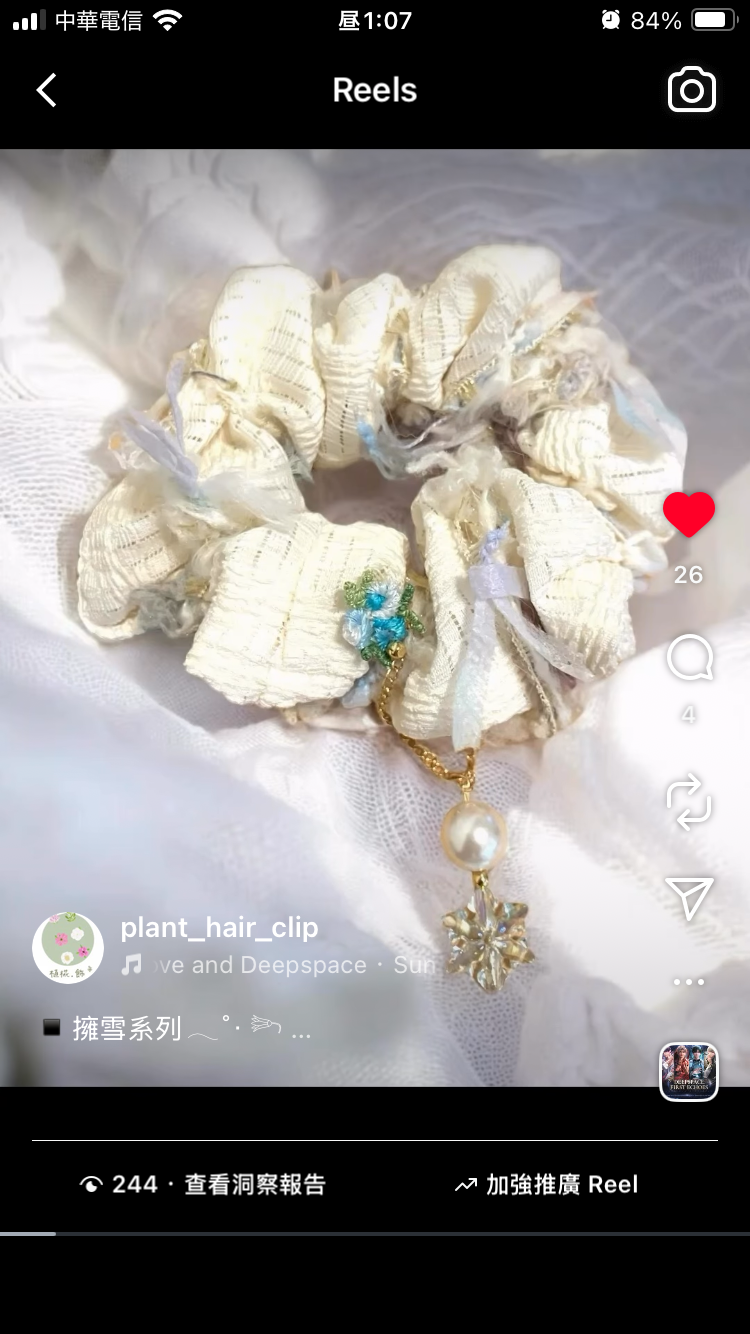Open the audio thumbnail for Love and Deepspace
Image resolution: width=750 pixels, height=1334 pixels.
[689, 1072]
